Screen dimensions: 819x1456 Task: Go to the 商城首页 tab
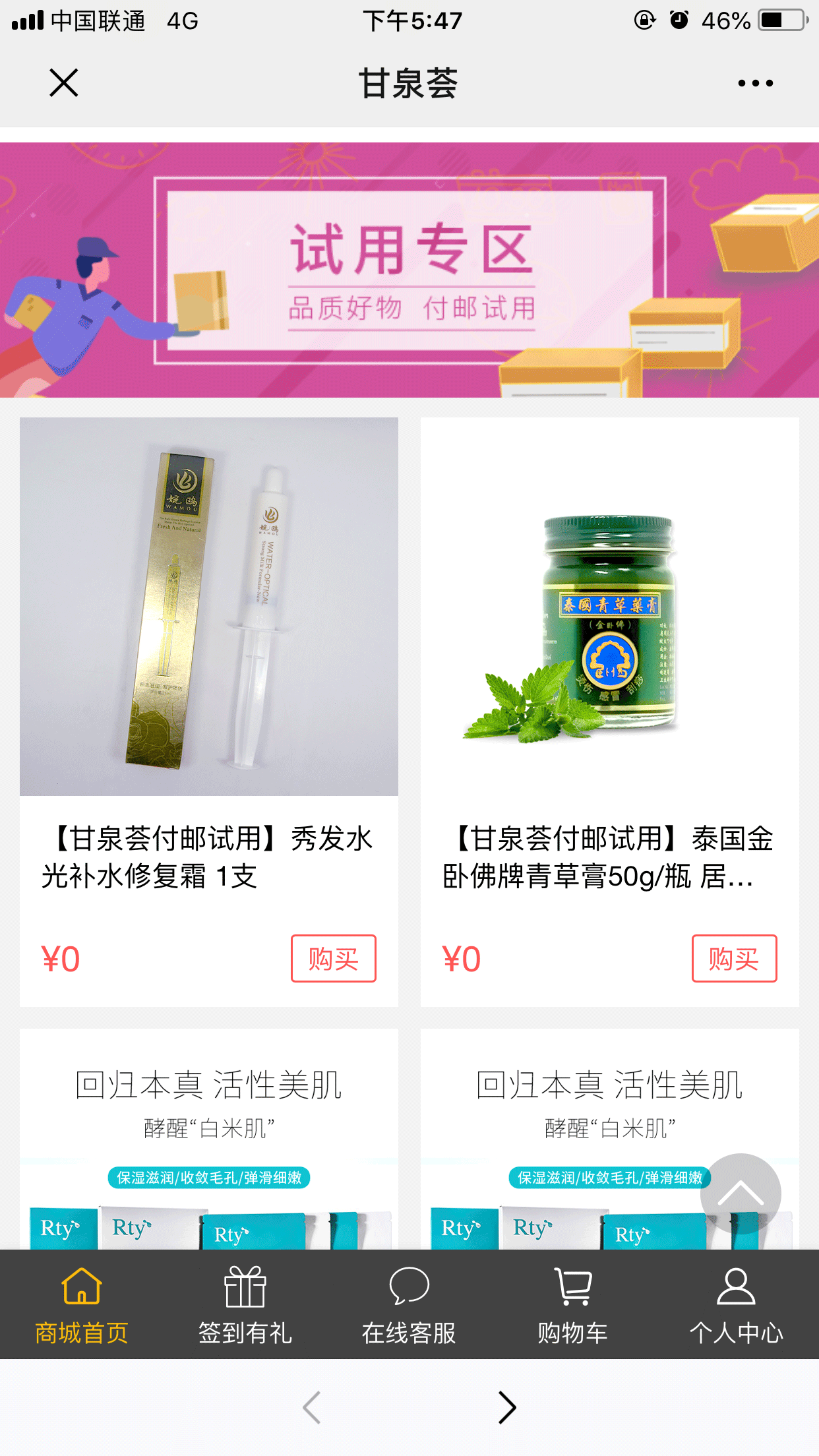(81, 1304)
